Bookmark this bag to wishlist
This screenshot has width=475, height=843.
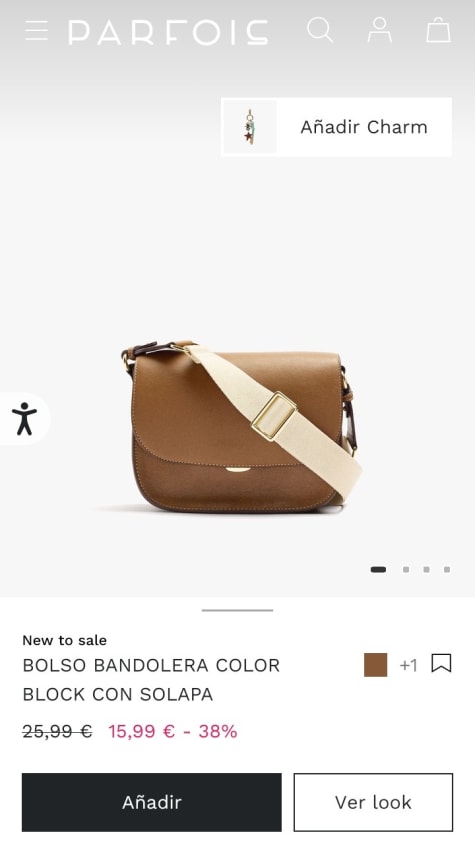441,663
